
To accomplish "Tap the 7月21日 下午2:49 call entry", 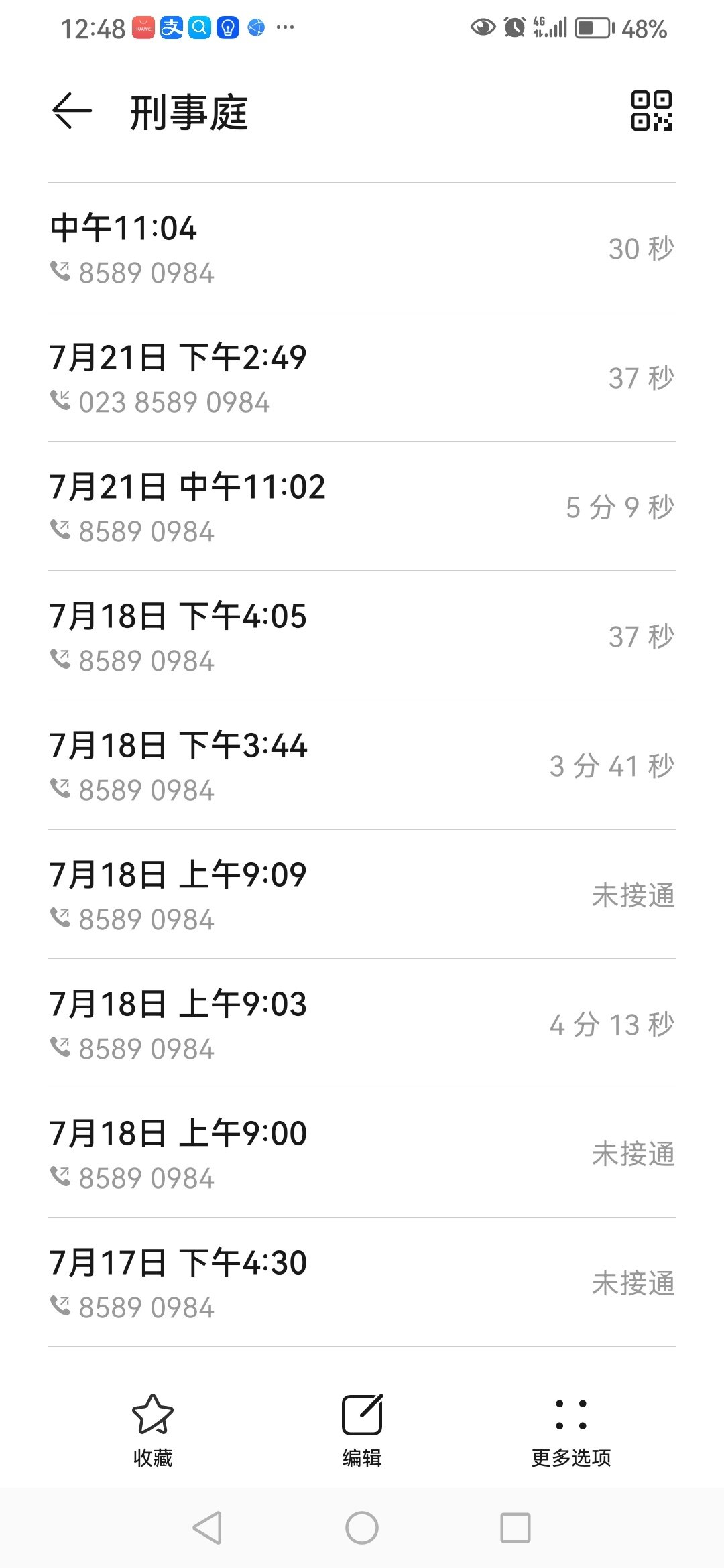I will (362, 377).
